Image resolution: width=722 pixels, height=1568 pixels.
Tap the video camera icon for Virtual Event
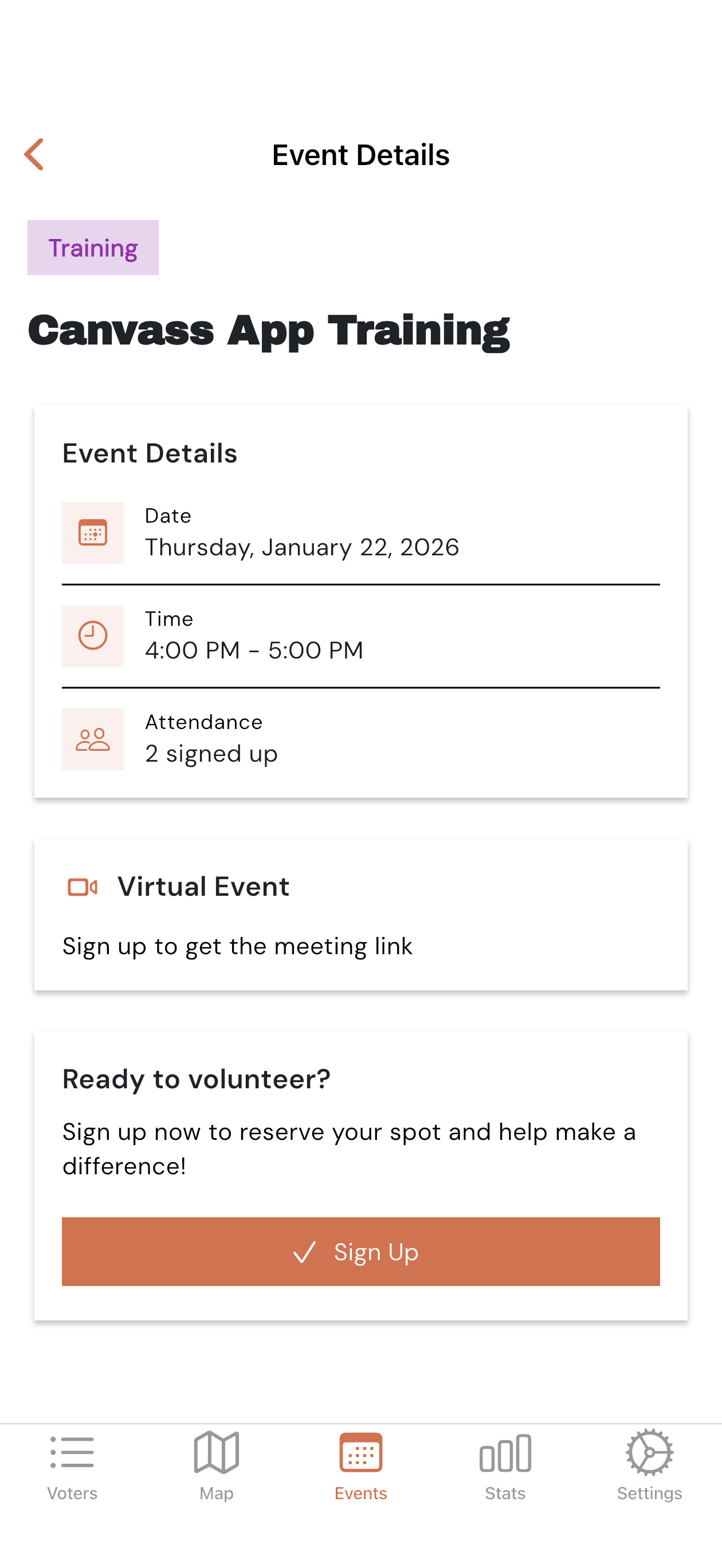(x=84, y=887)
